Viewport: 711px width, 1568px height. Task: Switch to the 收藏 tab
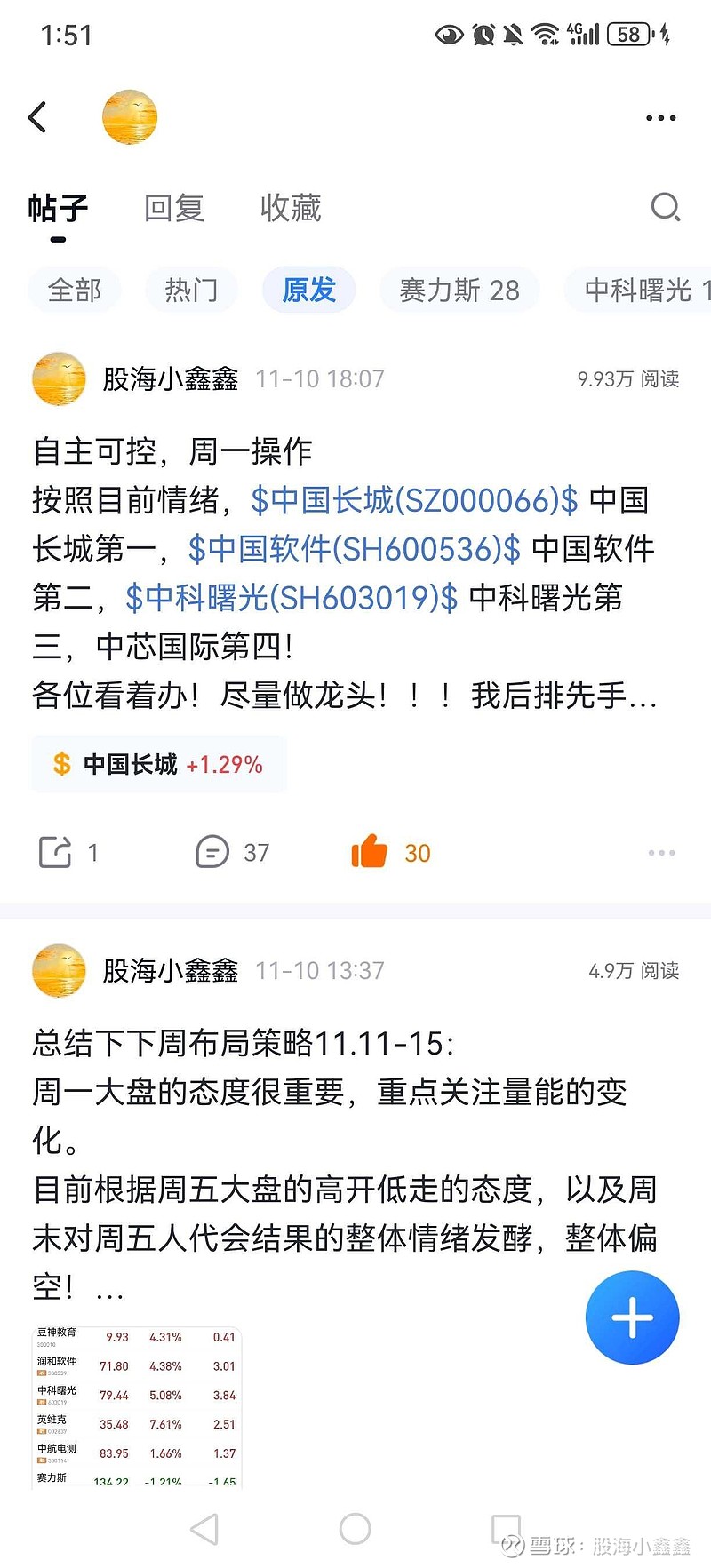(291, 208)
